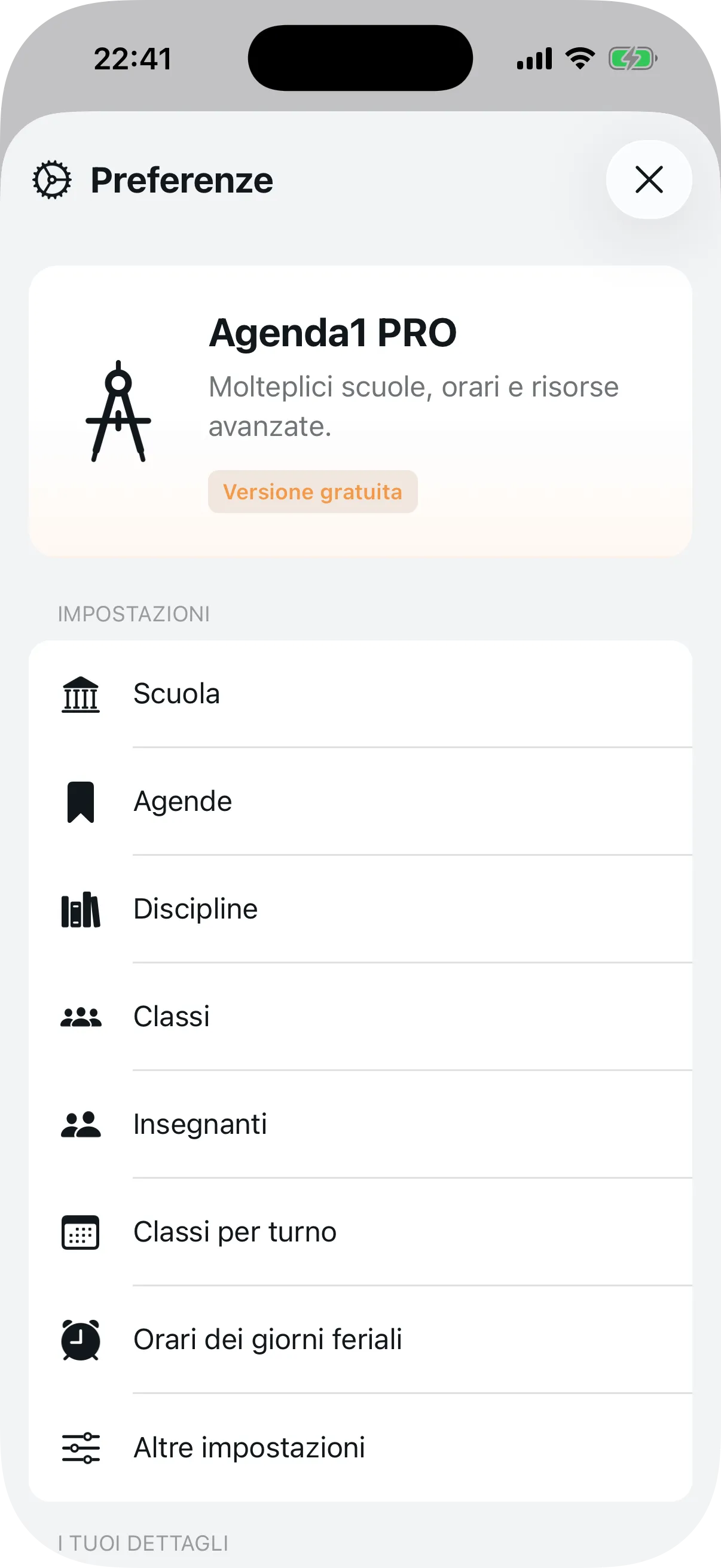Select the alarm clock icon for Orari
Screen dimensions: 721x1568
coord(81,1338)
